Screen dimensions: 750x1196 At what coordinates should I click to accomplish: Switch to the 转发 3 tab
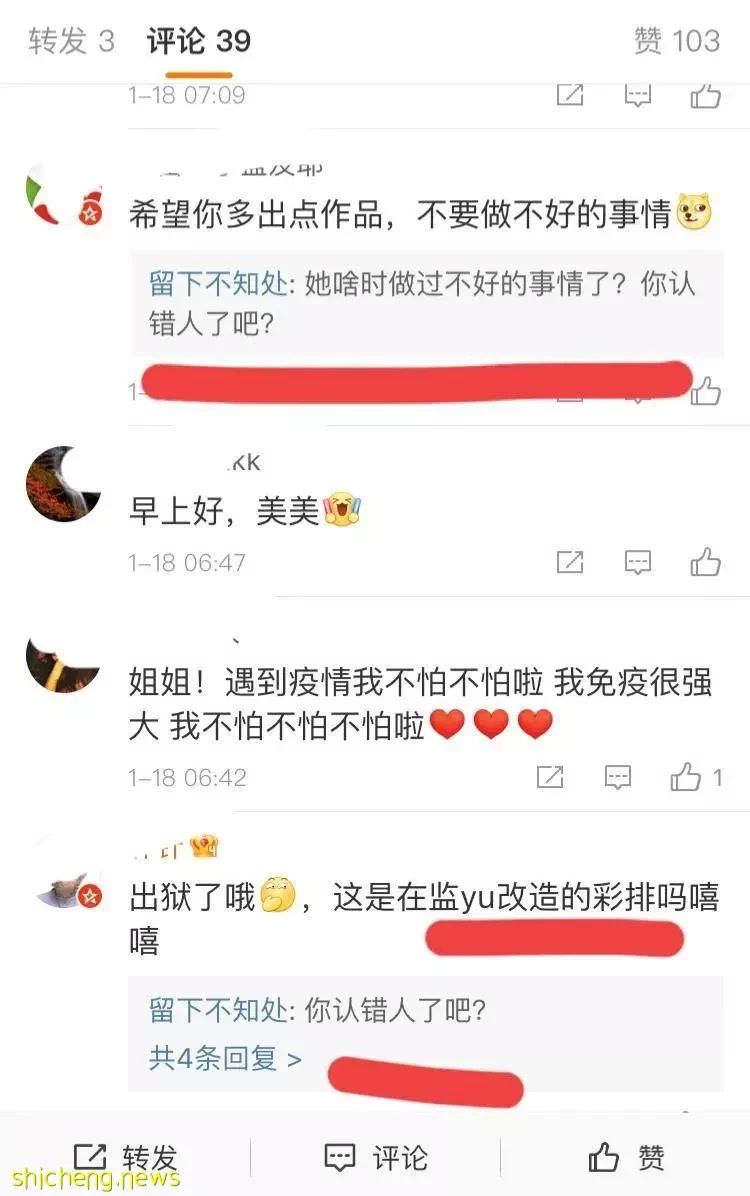pos(71,41)
